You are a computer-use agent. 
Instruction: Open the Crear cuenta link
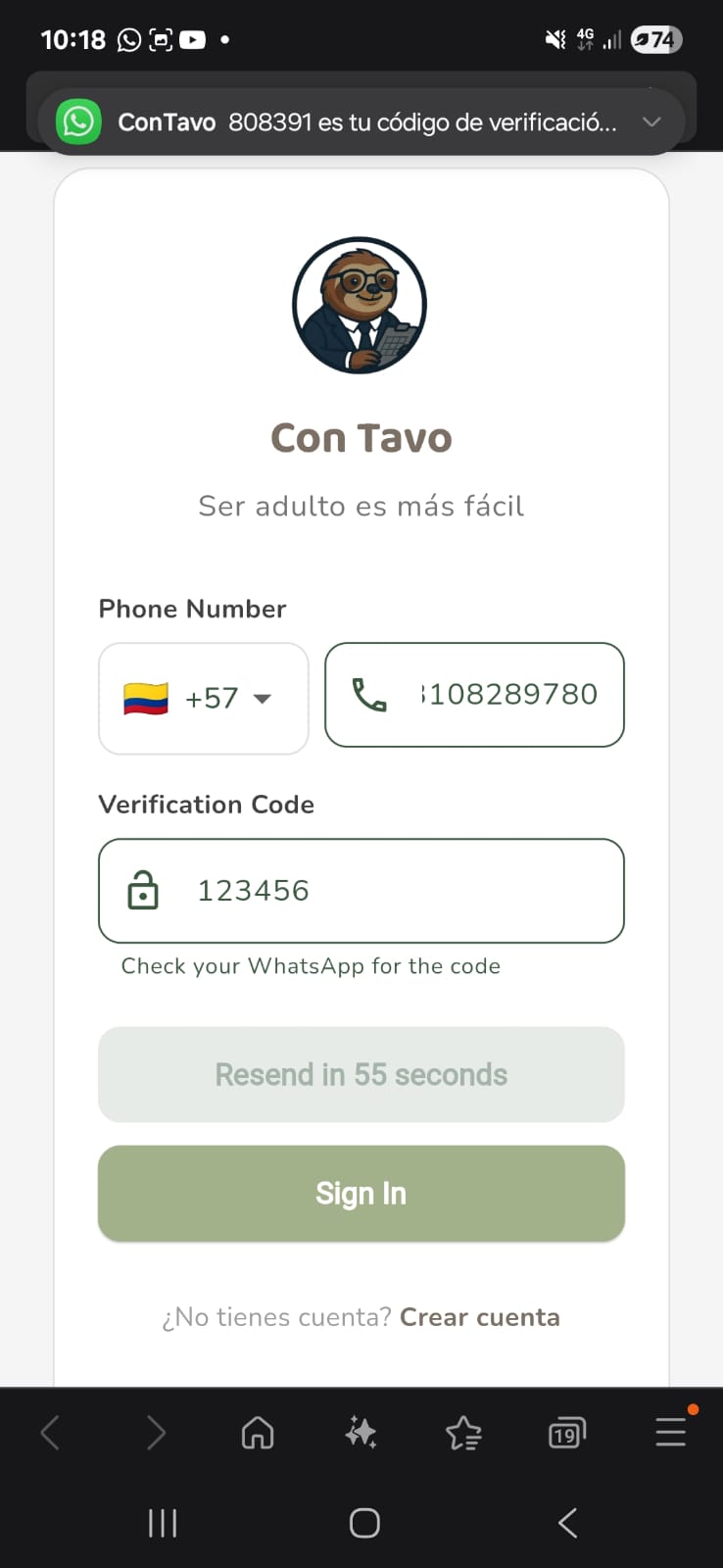[x=479, y=1317]
